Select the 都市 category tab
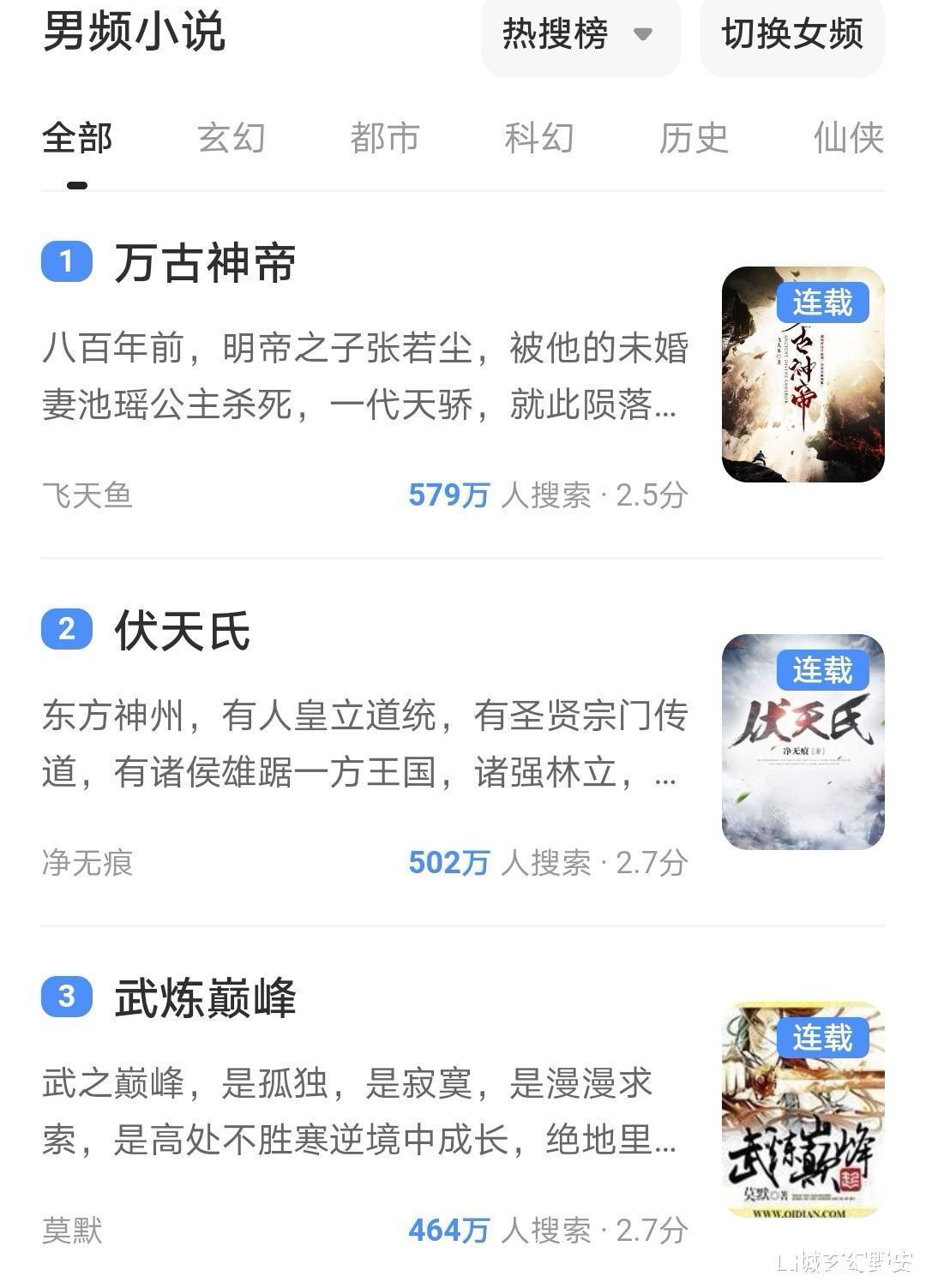 pyautogui.click(x=384, y=137)
